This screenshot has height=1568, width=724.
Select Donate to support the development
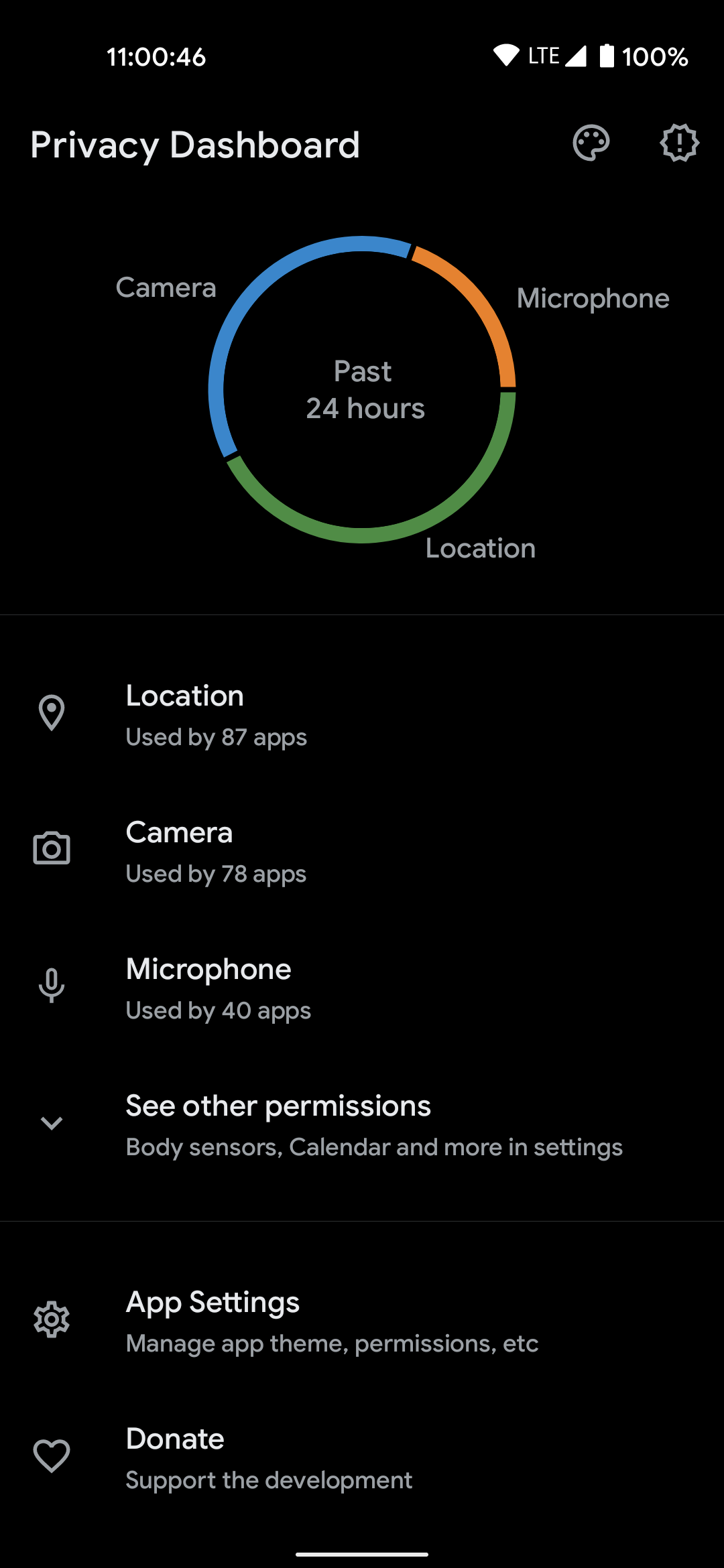click(362, 1458)
